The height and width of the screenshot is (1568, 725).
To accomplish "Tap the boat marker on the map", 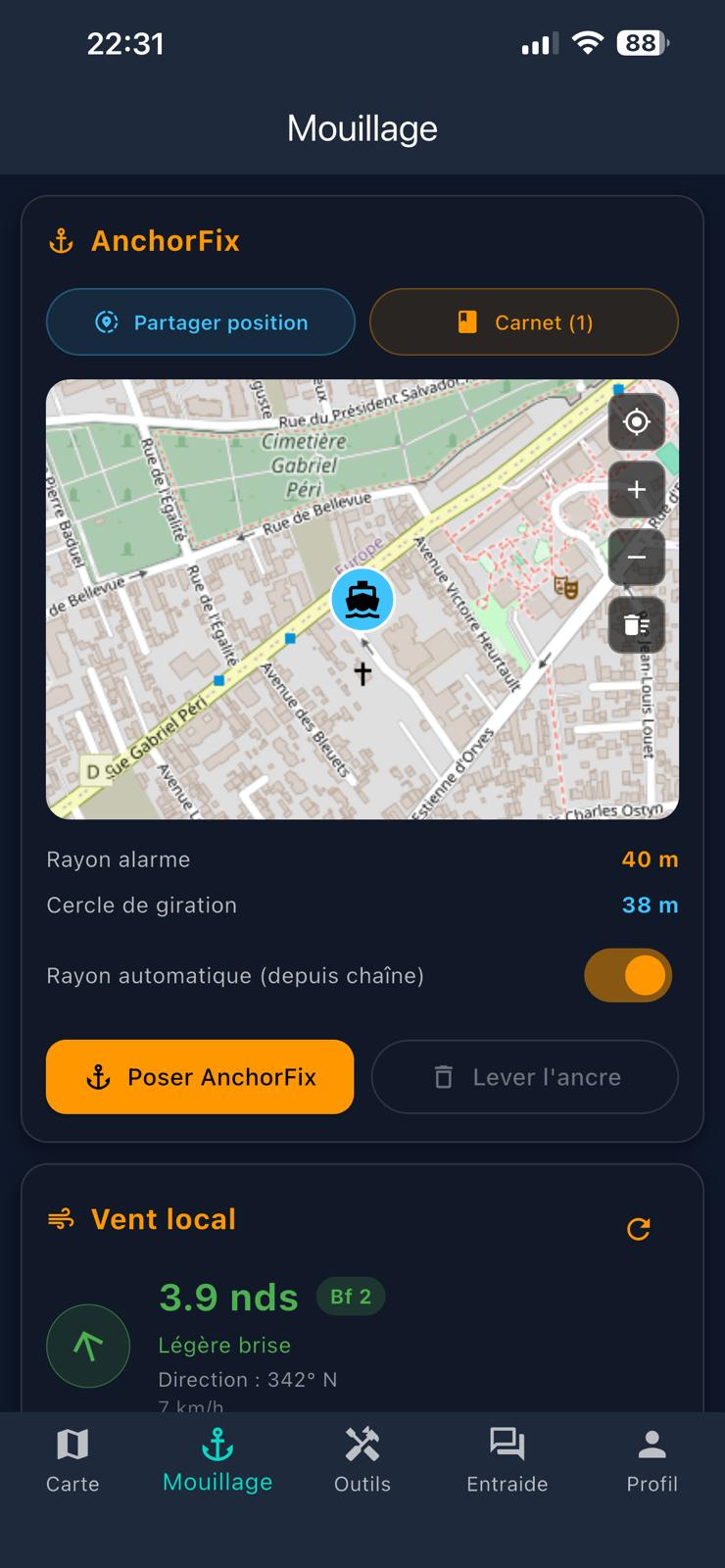I will 362,600.
